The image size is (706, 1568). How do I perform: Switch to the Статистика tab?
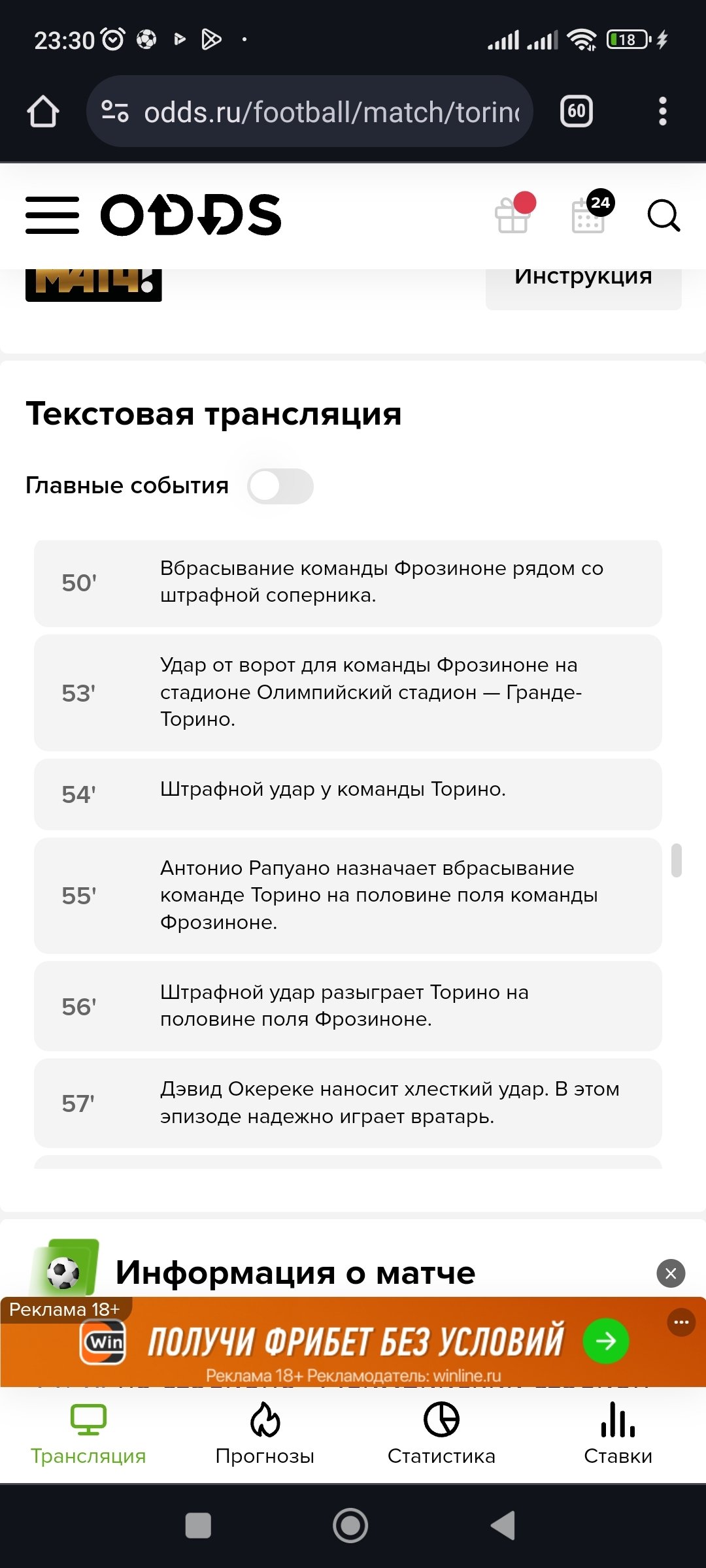pyautogui.click(x=441, y=1433)
